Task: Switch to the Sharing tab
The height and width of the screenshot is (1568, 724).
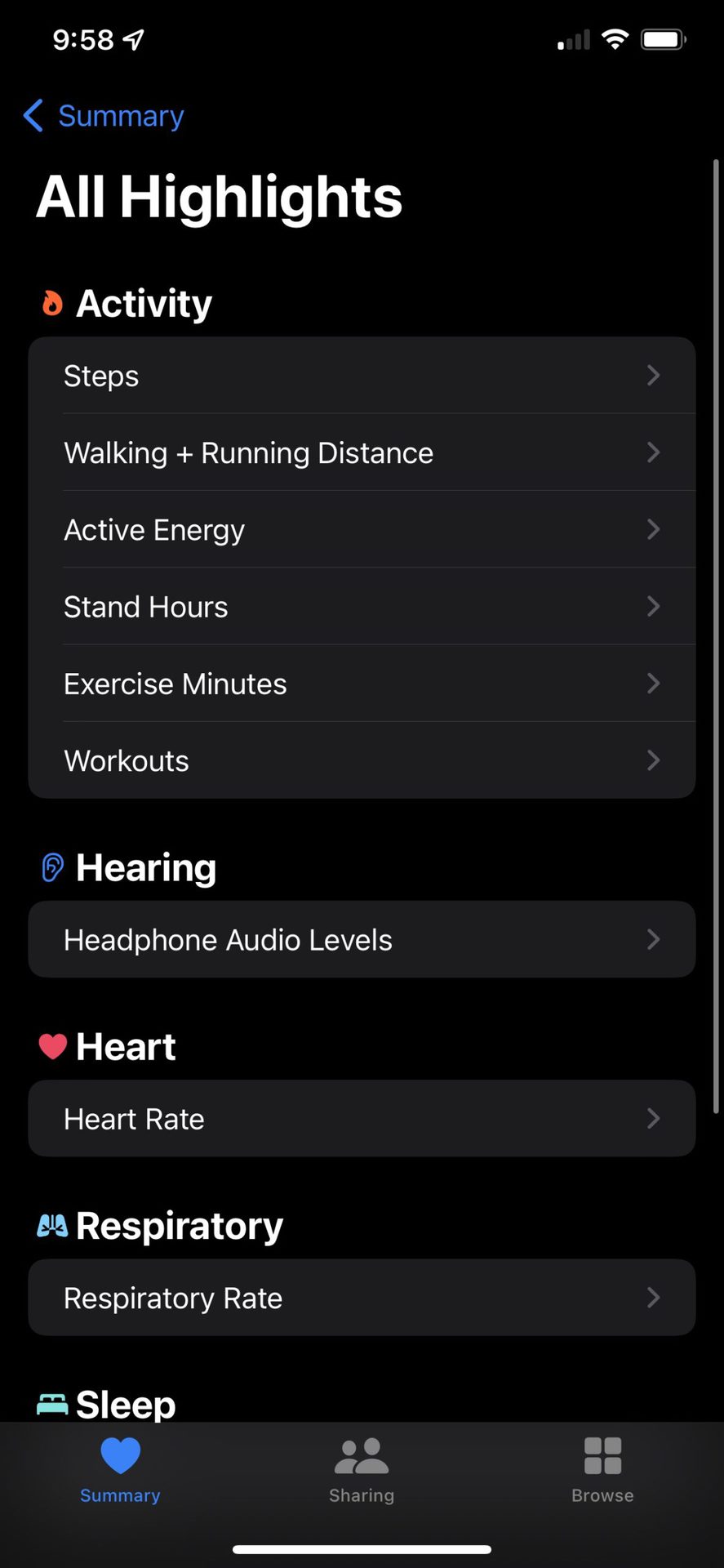Action: [x=362, y=1470]
